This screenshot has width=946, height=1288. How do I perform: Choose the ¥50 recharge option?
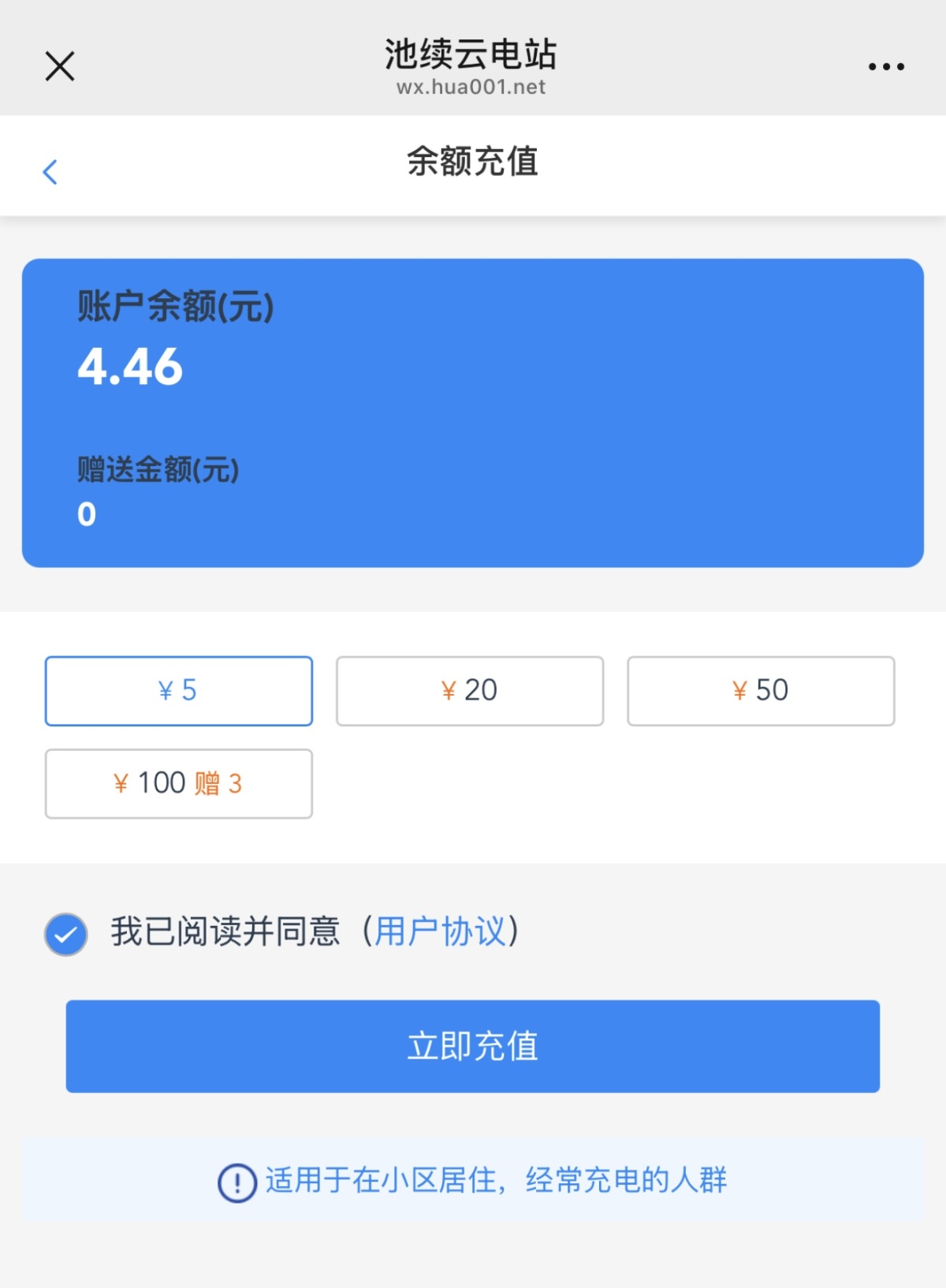pyautogui.click(x=761, y=691)
